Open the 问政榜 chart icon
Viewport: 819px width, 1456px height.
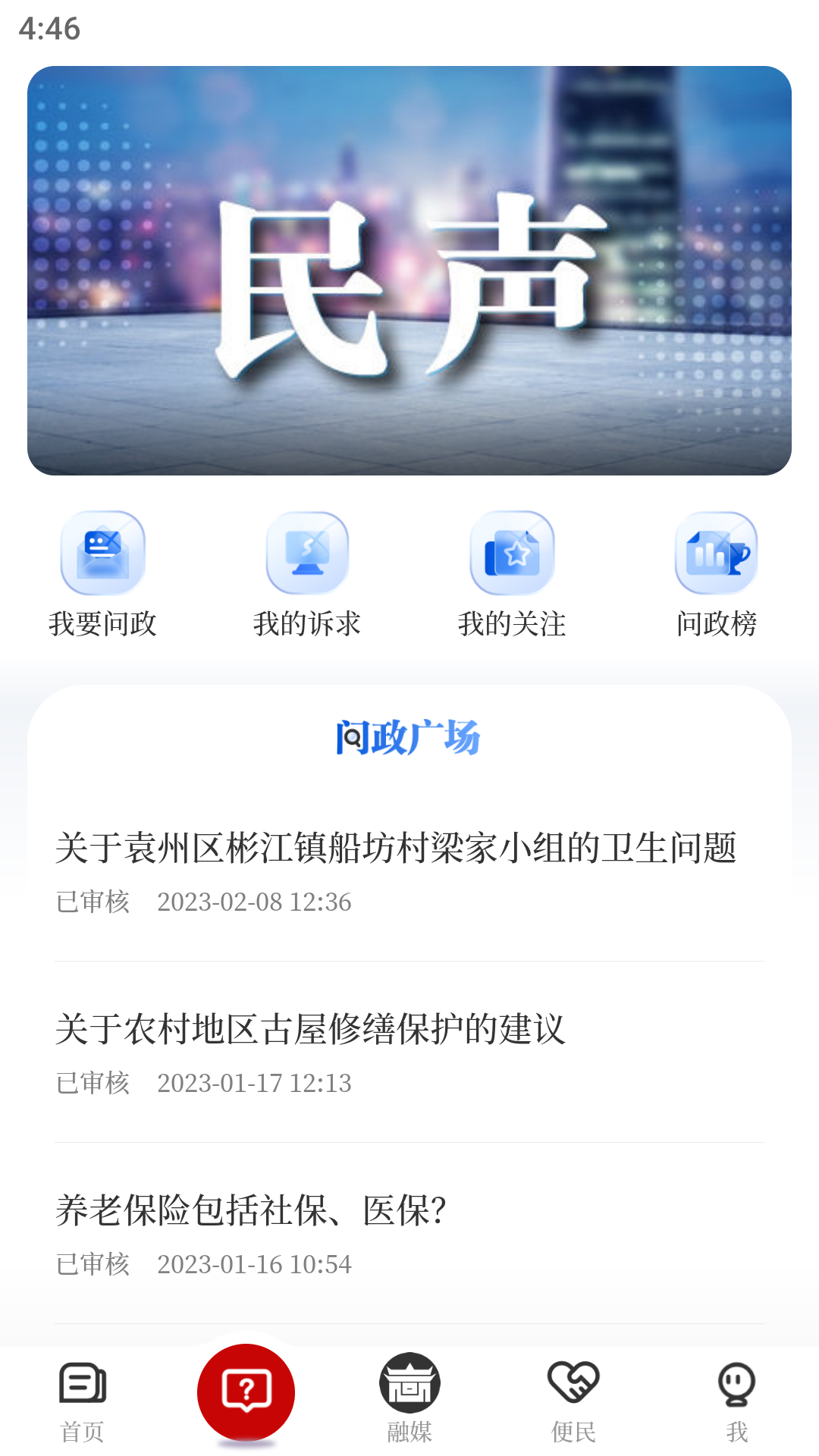pyautogui.click(x=716, y=554)
